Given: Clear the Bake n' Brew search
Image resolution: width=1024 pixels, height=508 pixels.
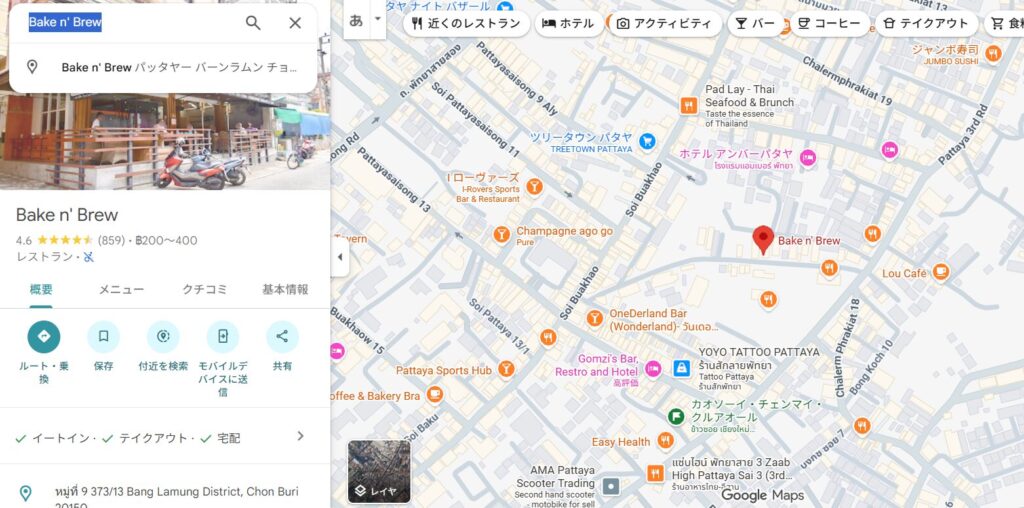Looking at the screenshot, I should [x=295, y=23].
